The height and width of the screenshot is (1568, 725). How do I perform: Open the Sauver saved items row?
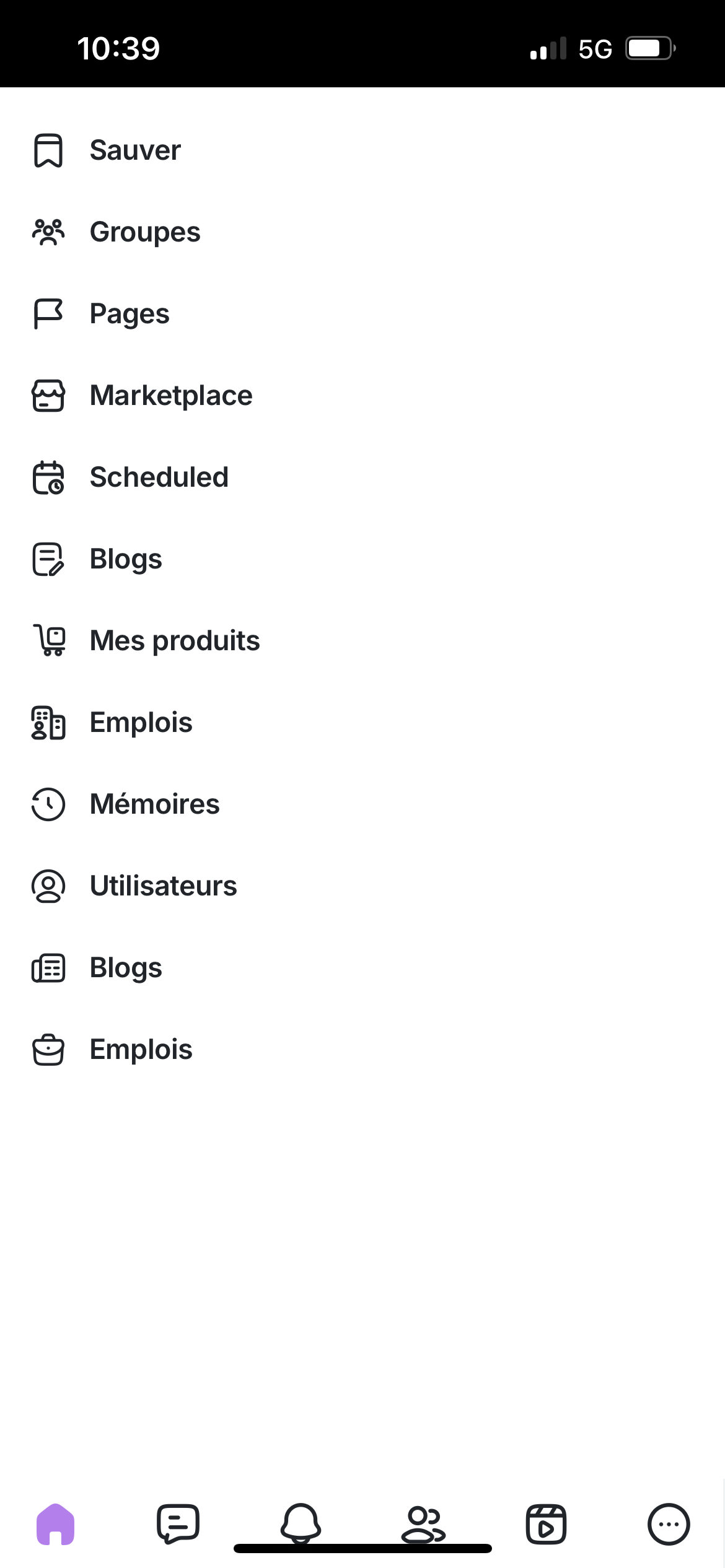[362, 150]
